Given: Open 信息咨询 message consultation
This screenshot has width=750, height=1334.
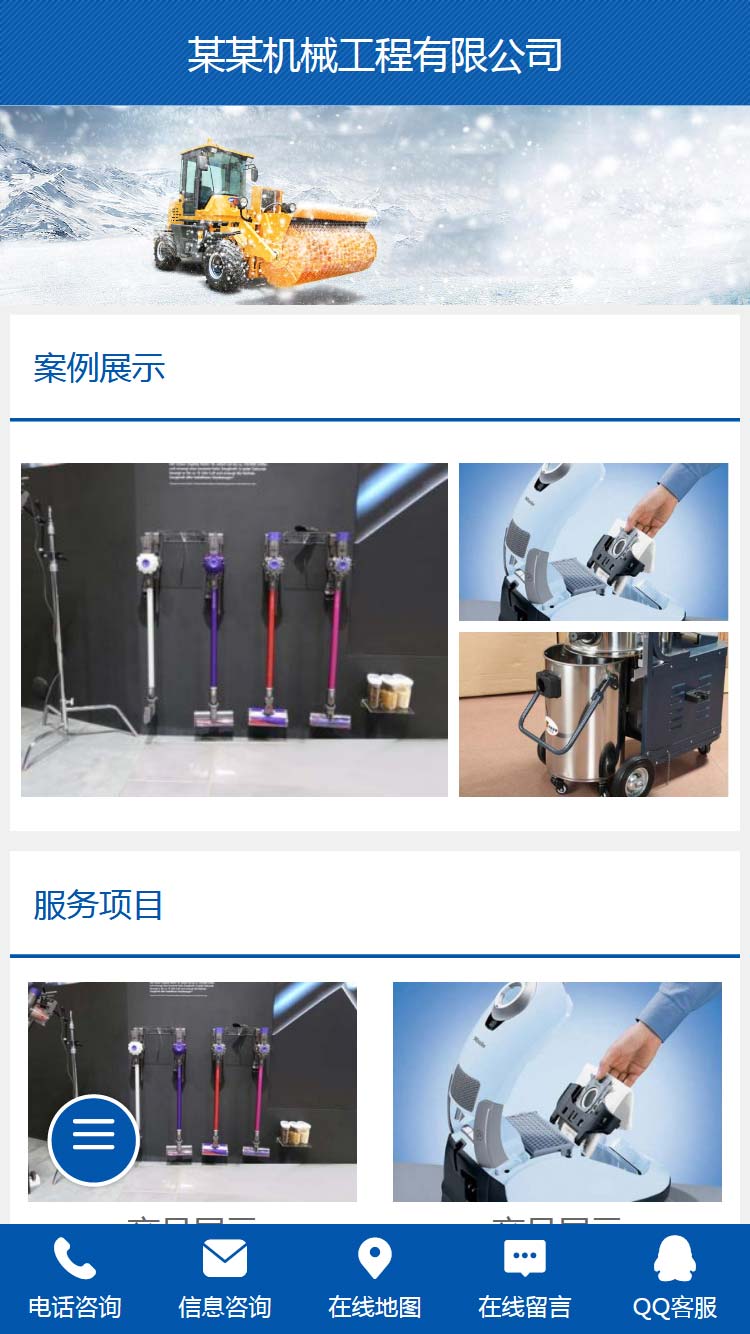Looking at the screenshot, I should pos(225,1278).
